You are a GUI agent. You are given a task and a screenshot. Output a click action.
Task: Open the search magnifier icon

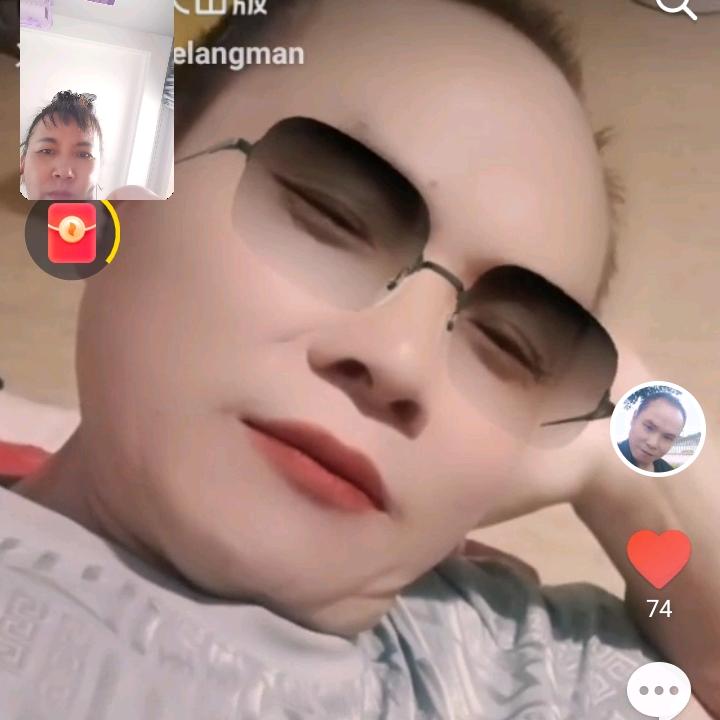(676, 6)
